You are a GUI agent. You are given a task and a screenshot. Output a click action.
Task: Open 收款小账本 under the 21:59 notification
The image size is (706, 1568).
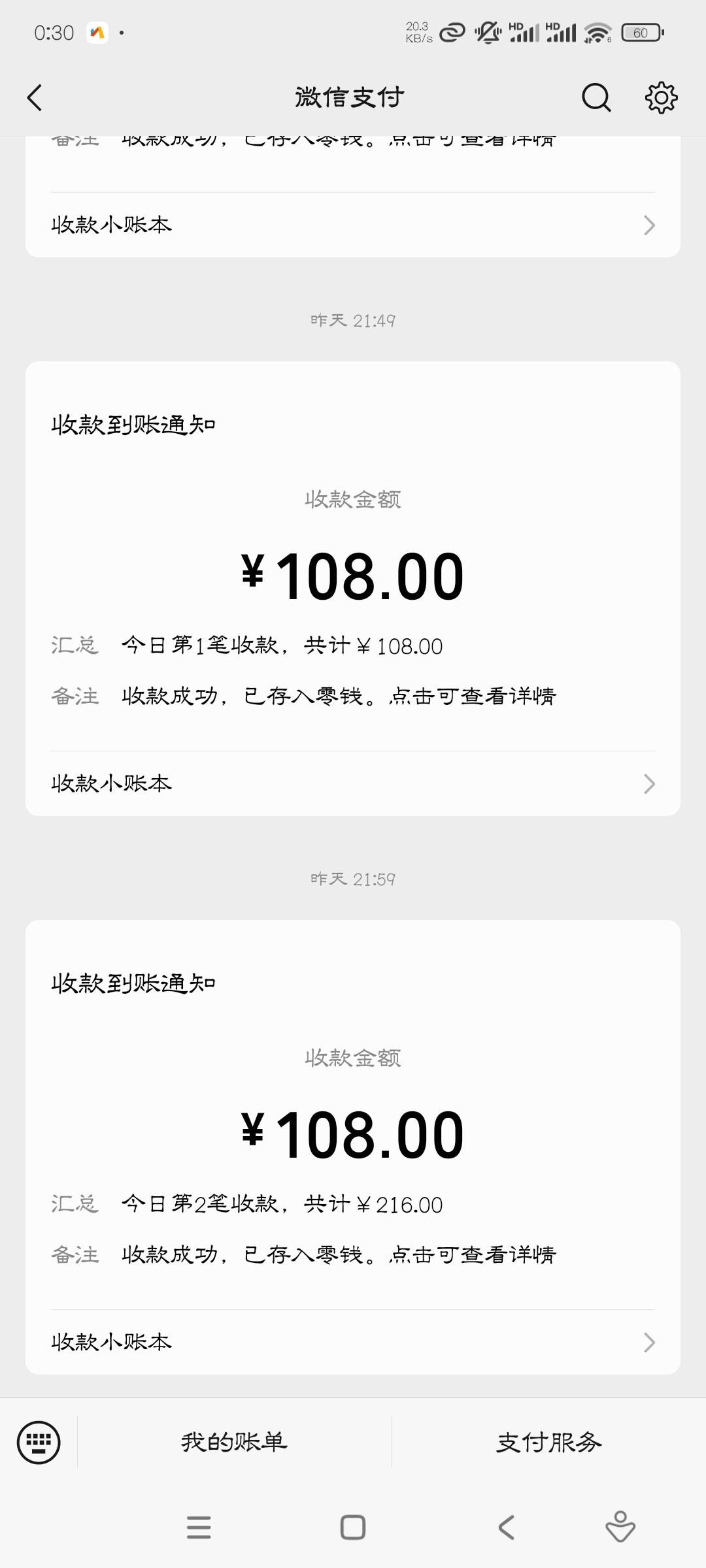pyautogui.click(x=353, y=1342)
